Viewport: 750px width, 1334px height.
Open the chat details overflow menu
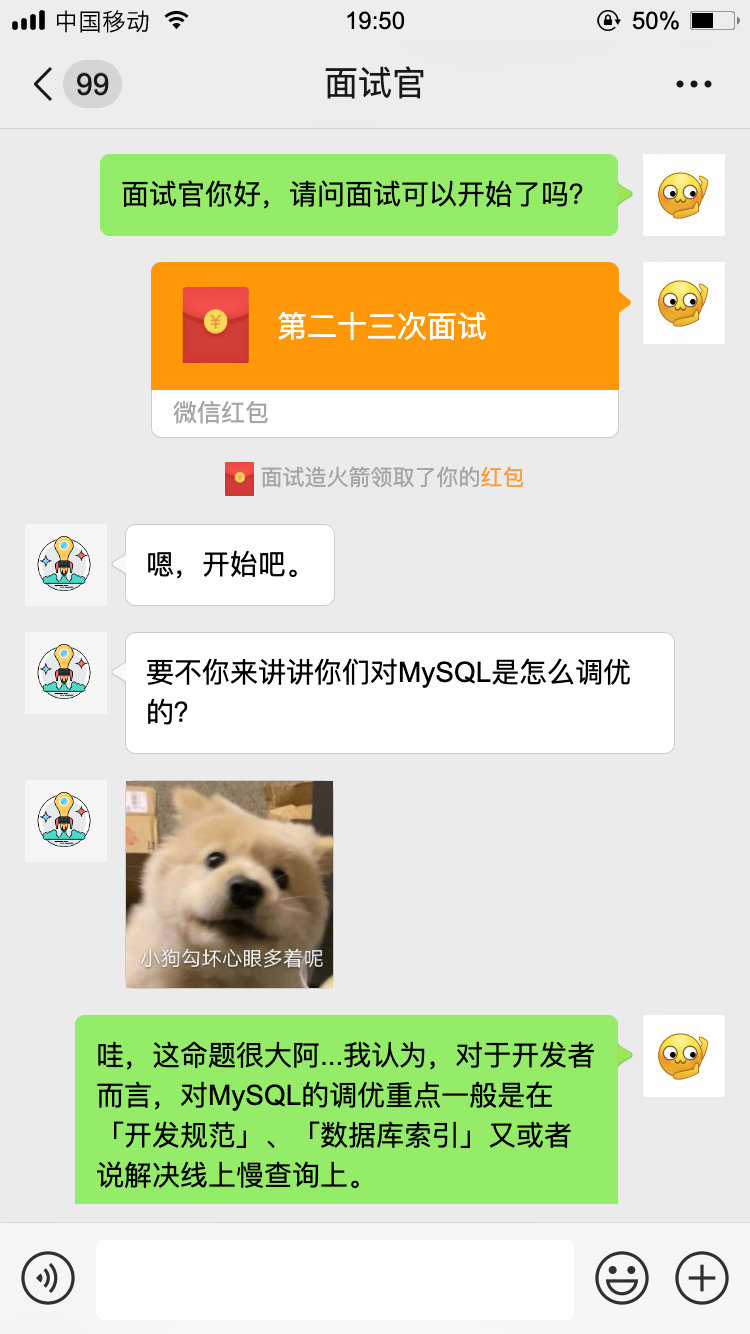pyautogui.click(x=693, y=84)
